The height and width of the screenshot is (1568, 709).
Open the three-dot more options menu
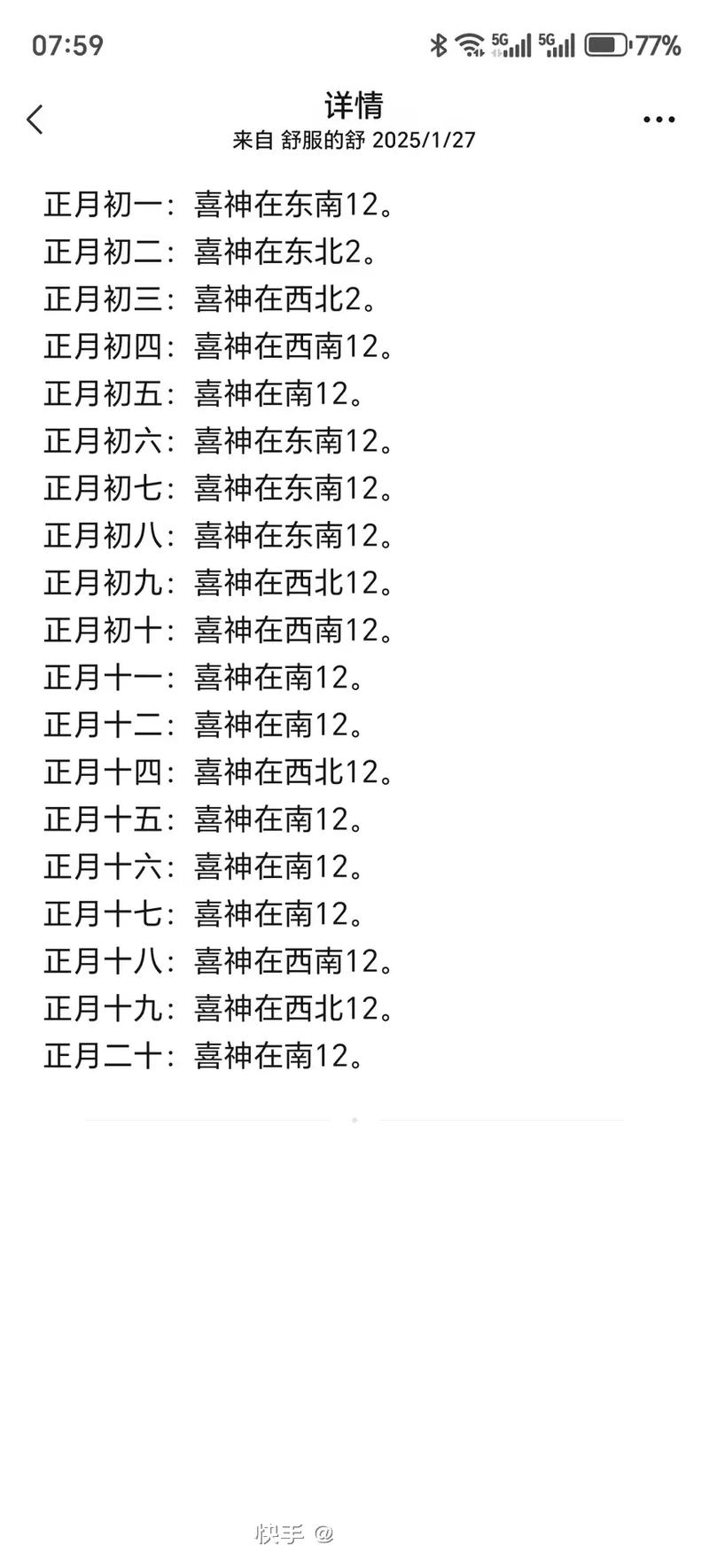(x=657, y=118)
